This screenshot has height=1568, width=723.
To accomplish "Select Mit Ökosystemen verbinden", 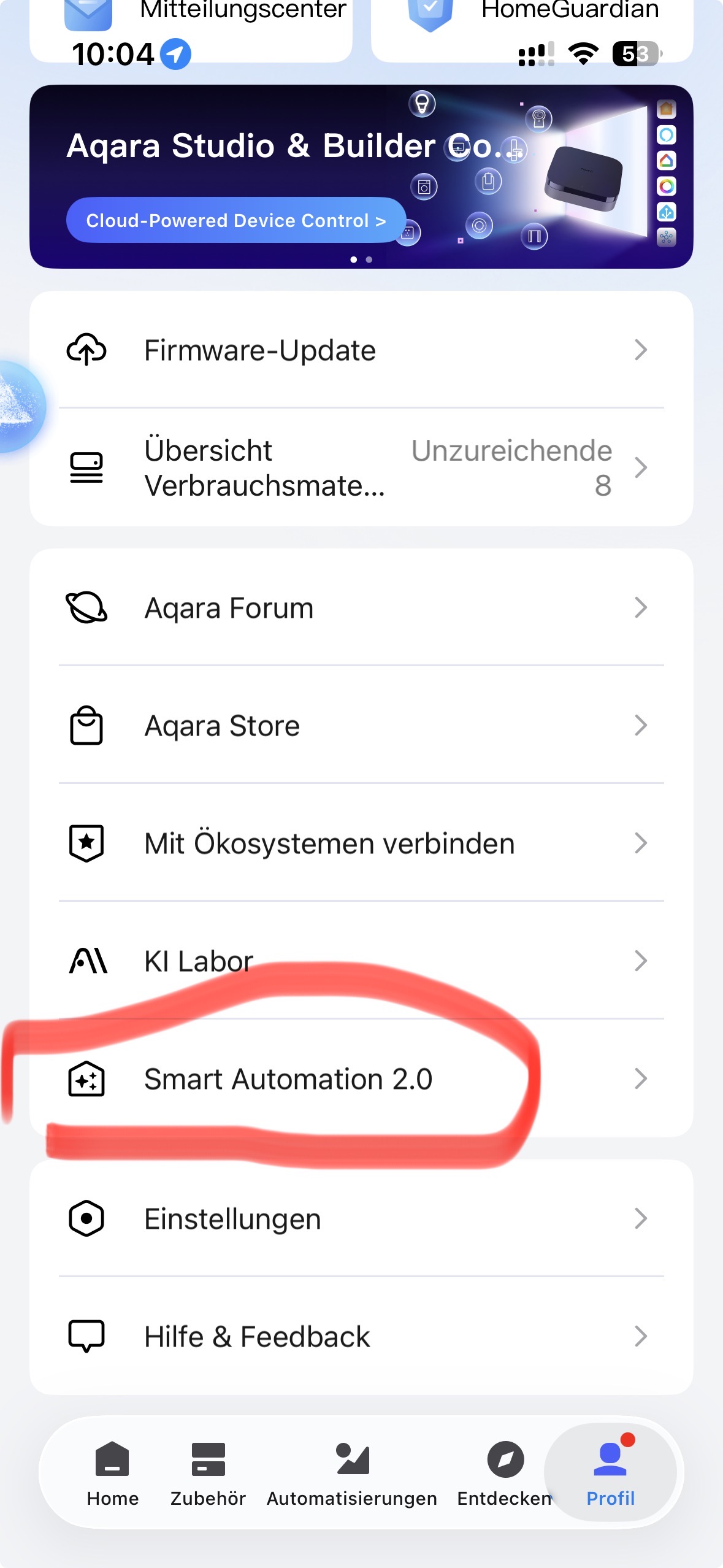I will 361,844.
